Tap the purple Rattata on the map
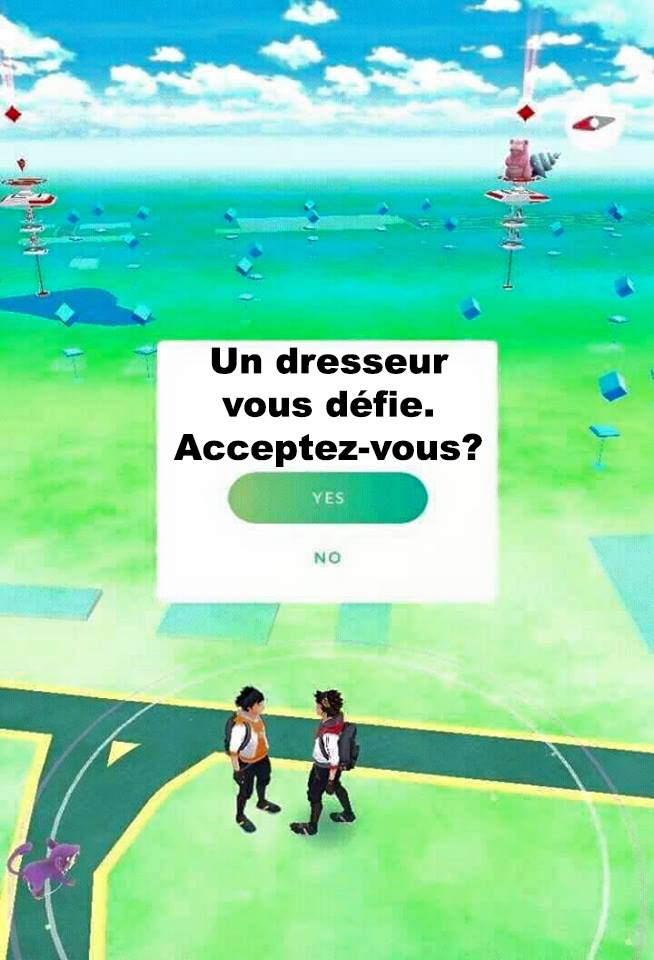 (45, 866)
